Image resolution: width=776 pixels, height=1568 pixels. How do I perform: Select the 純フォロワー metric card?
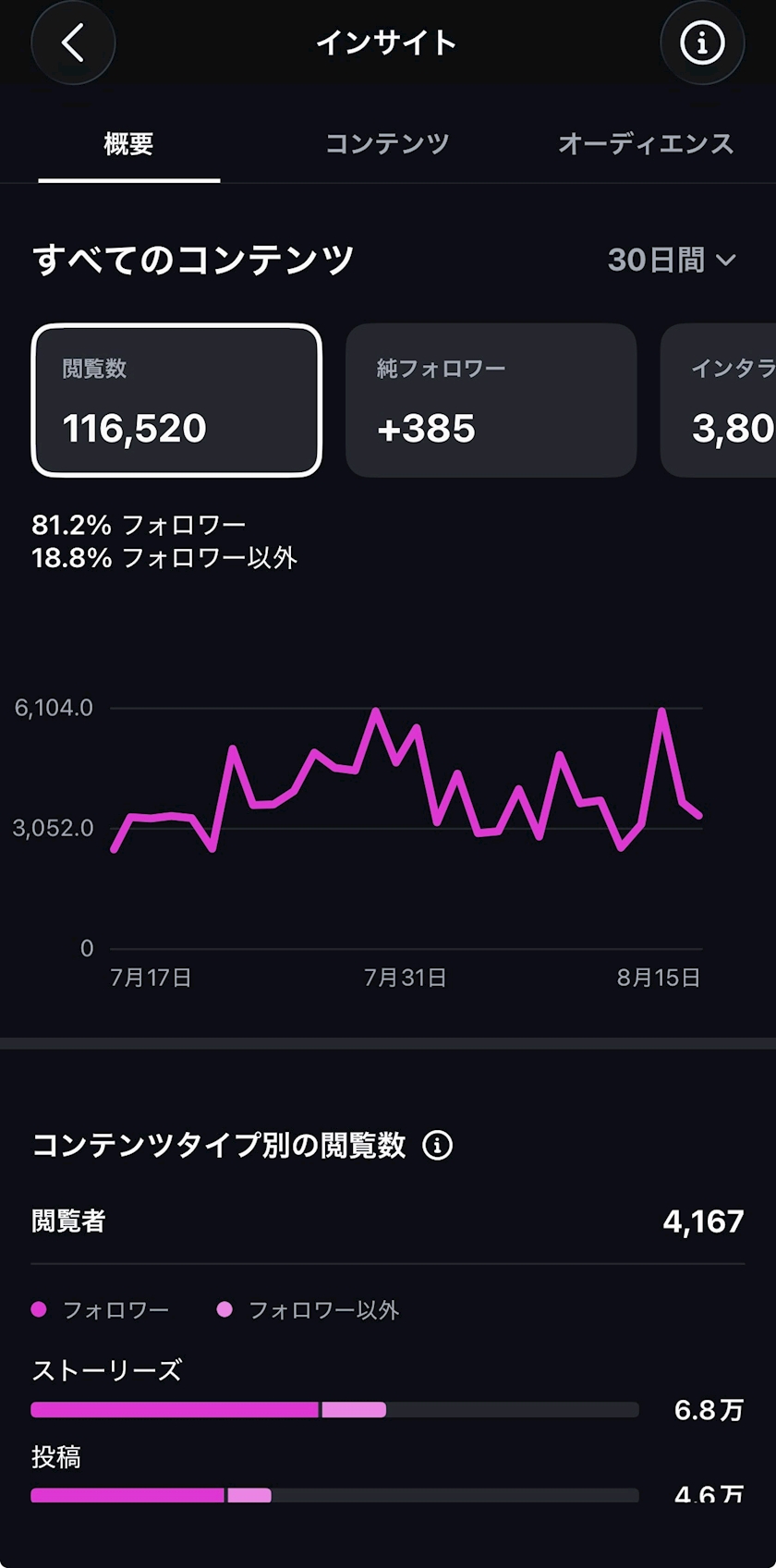click(491, 400)
